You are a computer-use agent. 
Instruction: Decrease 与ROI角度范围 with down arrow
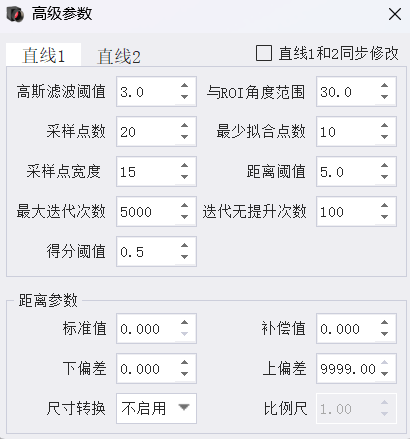(384, 97)
